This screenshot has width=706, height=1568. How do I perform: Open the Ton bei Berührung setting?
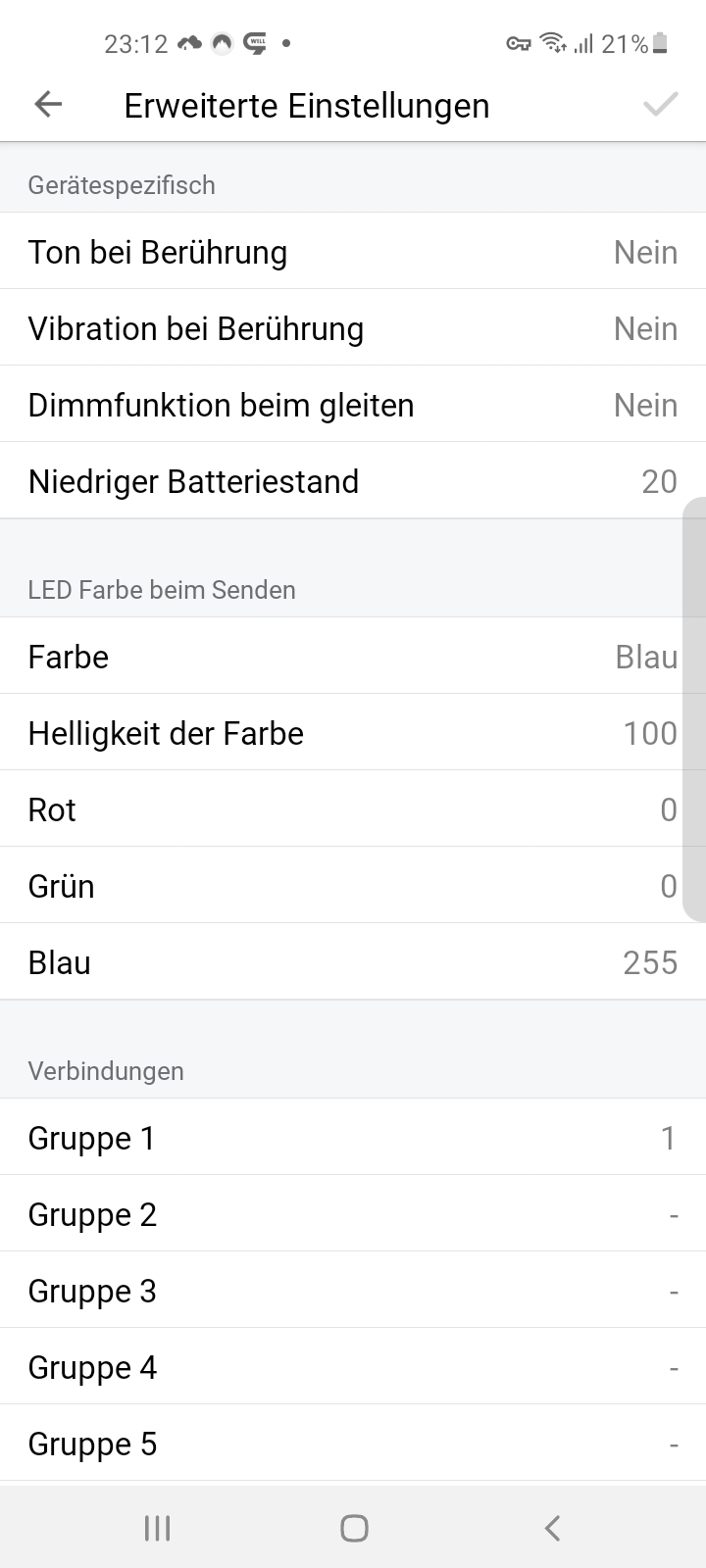pyautogui.click(x=353, y=252)
